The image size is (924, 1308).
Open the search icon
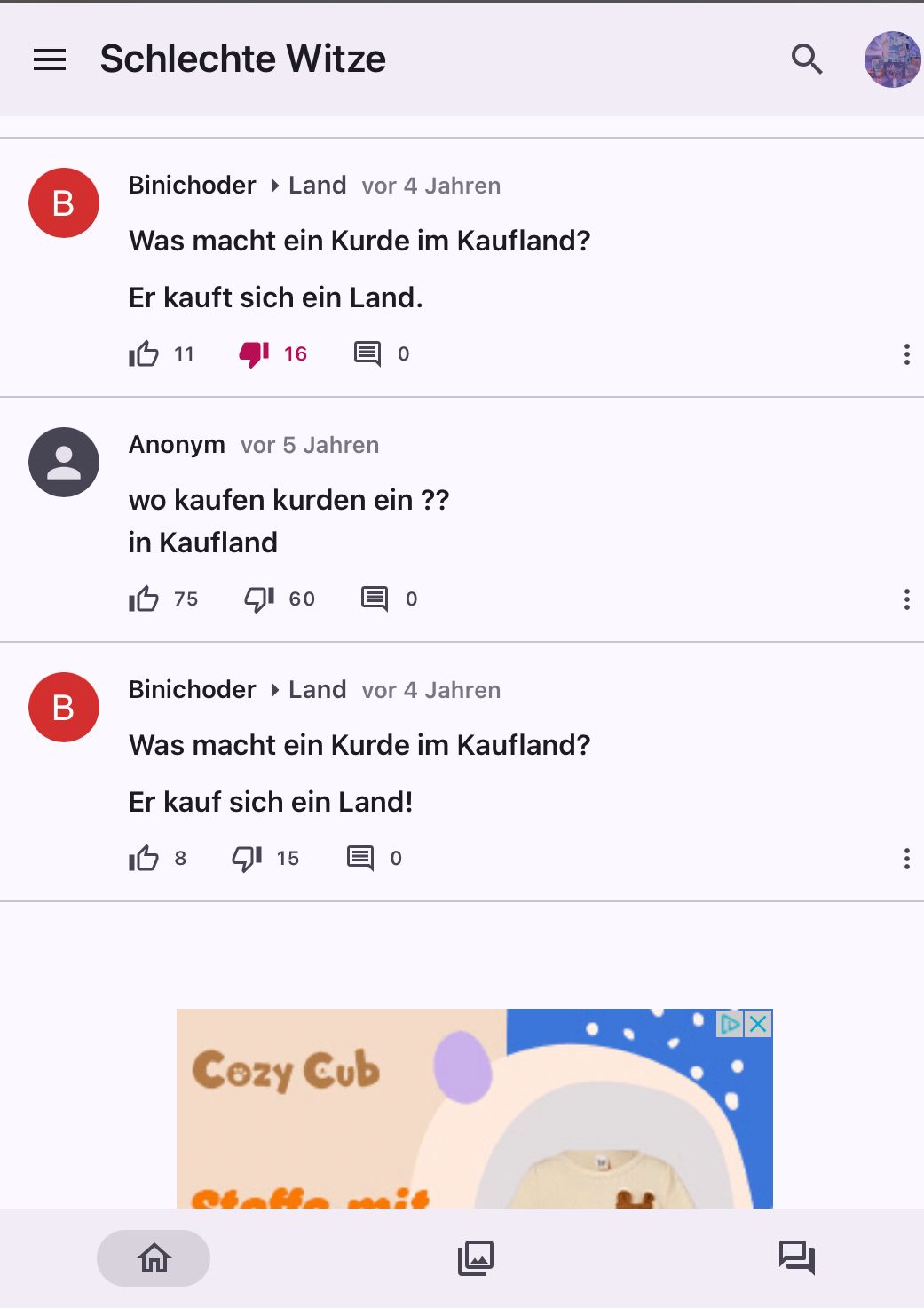pyautogui.click(x=806, y=59)
